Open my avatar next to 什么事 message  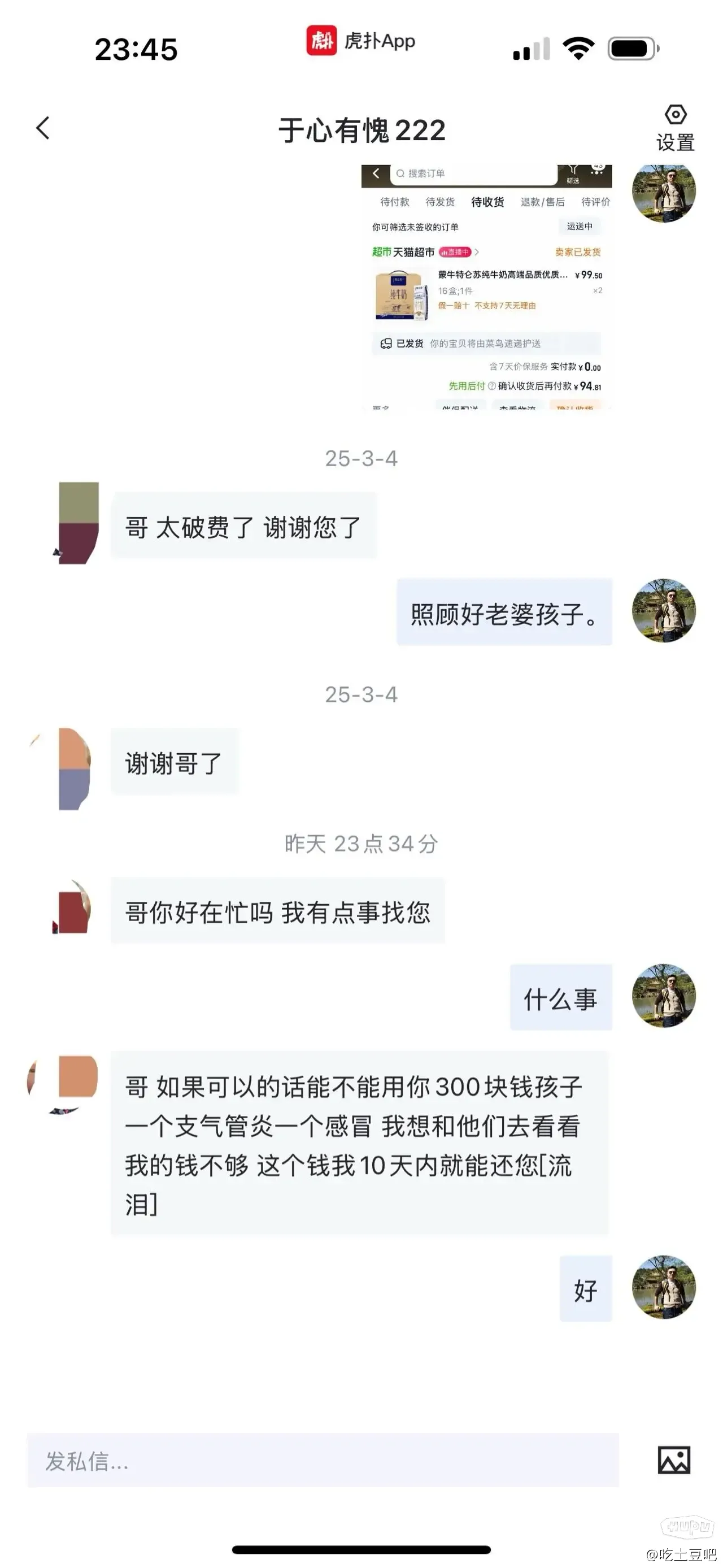[x=663, y=995]
